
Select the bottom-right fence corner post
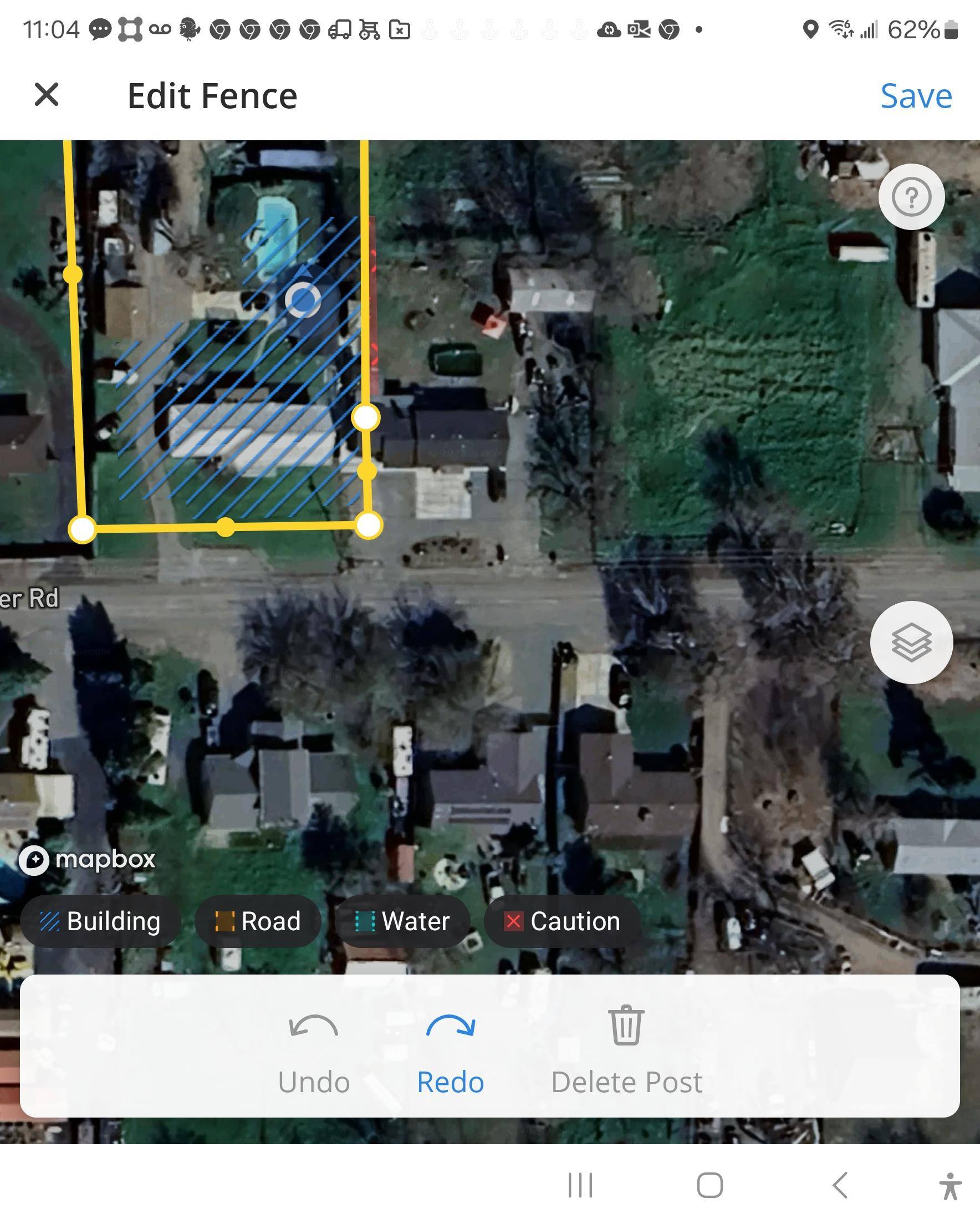click(368, 524)
